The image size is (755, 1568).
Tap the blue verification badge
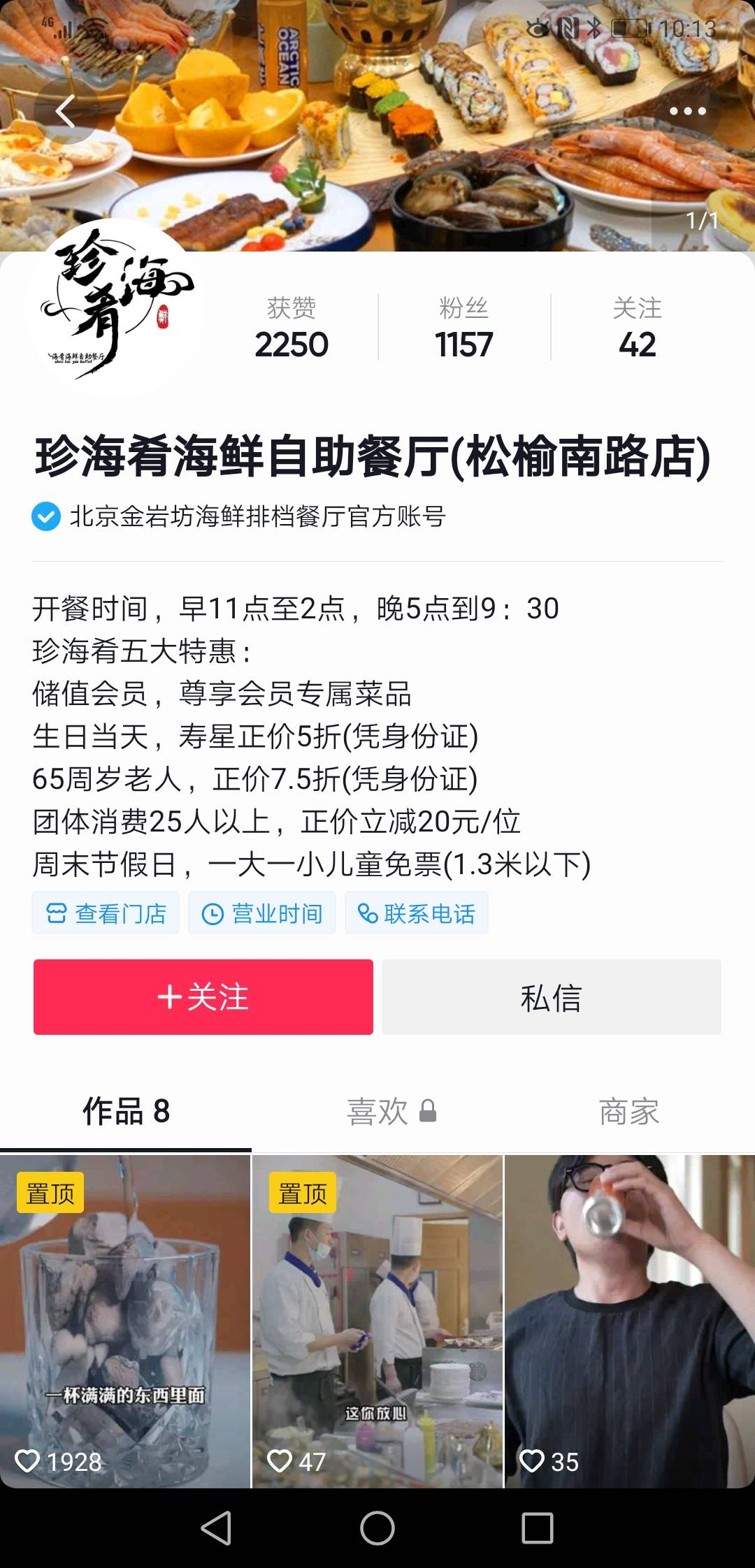(45, 518)
